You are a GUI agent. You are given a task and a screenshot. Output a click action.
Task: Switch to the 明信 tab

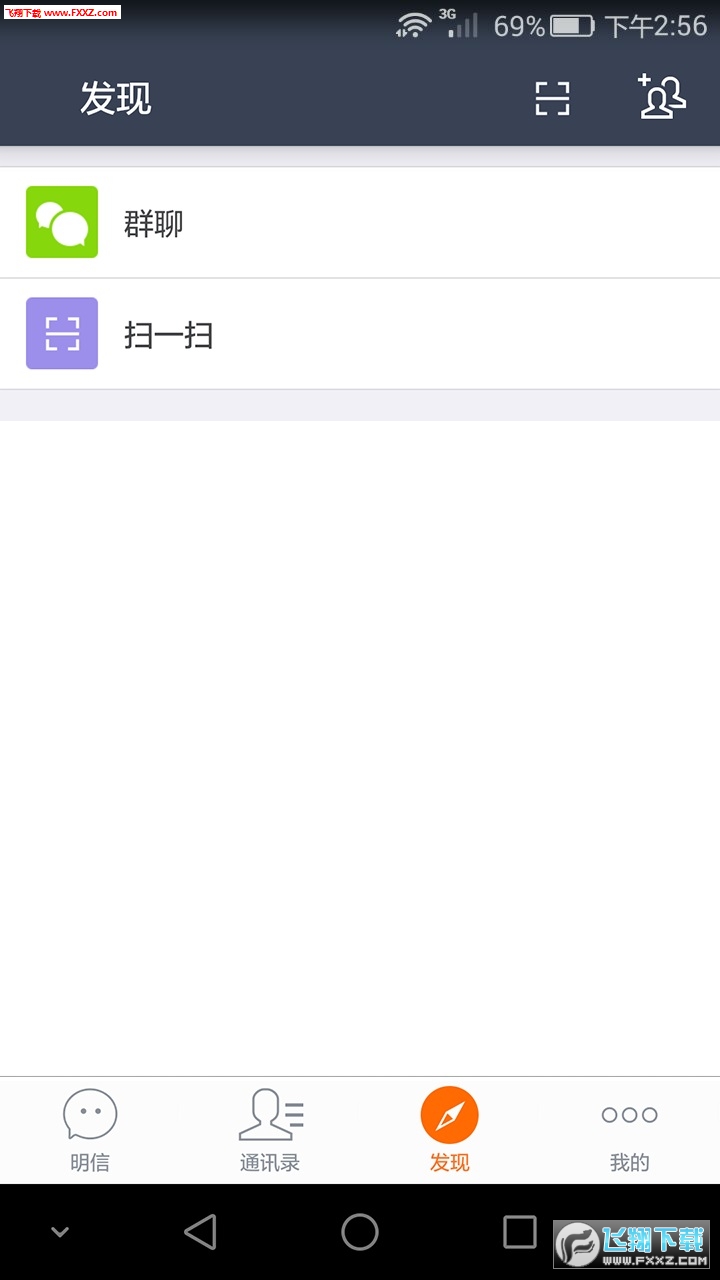click(x=90, y=1131)
